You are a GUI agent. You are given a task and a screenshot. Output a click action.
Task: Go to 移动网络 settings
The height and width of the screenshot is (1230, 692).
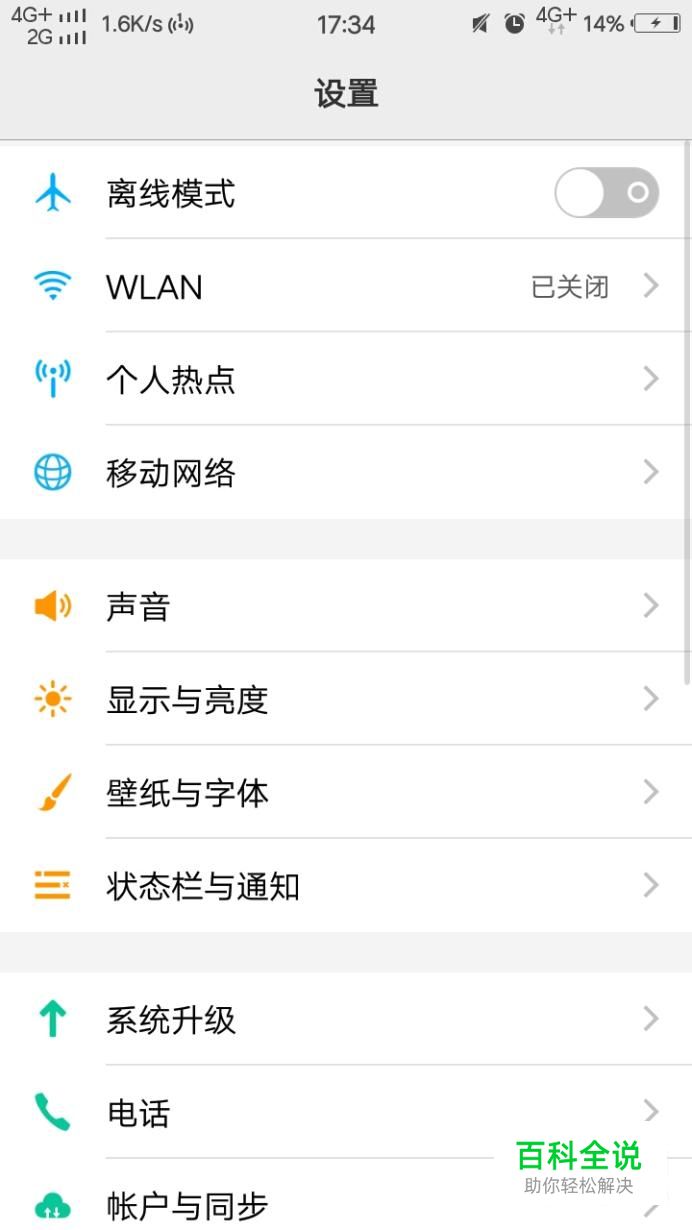346,472
